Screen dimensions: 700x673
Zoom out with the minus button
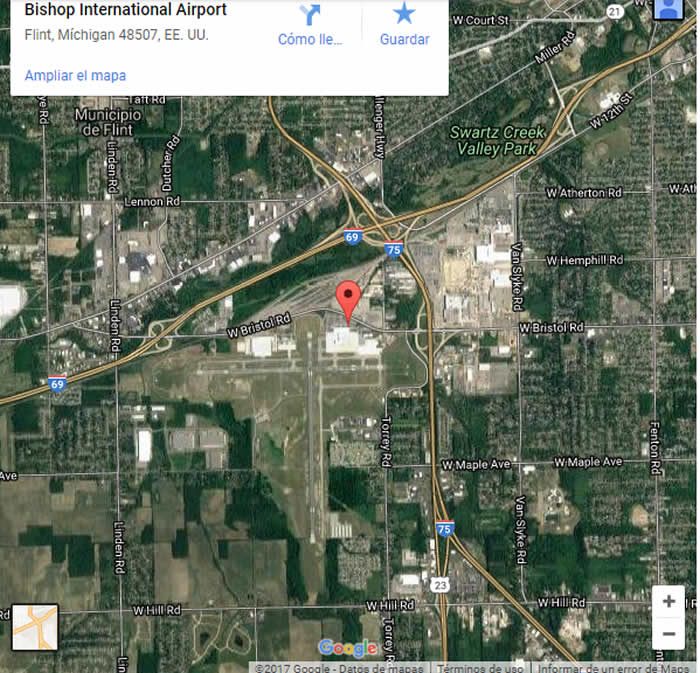[668, 634]
